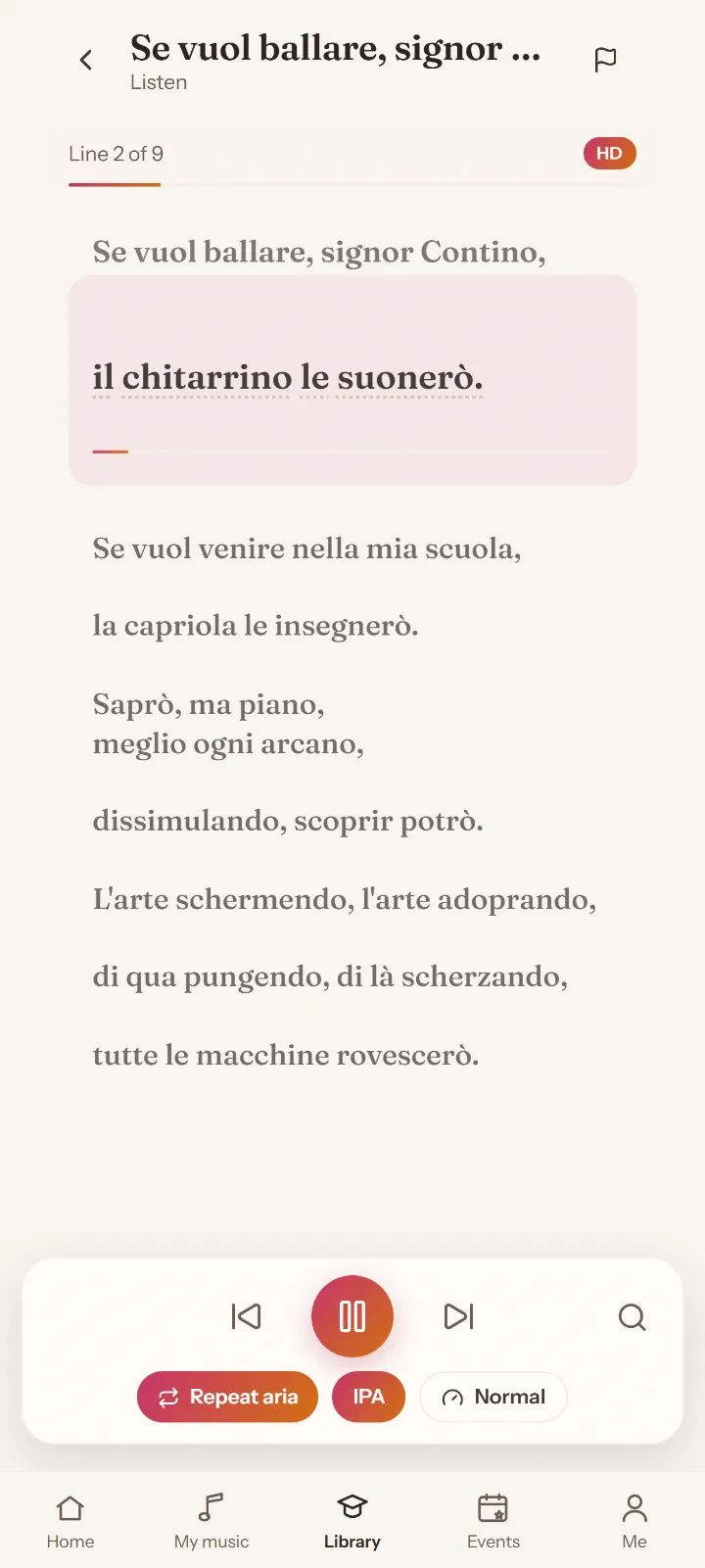Jump to 'tutte le macchine rovescerò.'

pyautogui.click(x=286, y=1055)
